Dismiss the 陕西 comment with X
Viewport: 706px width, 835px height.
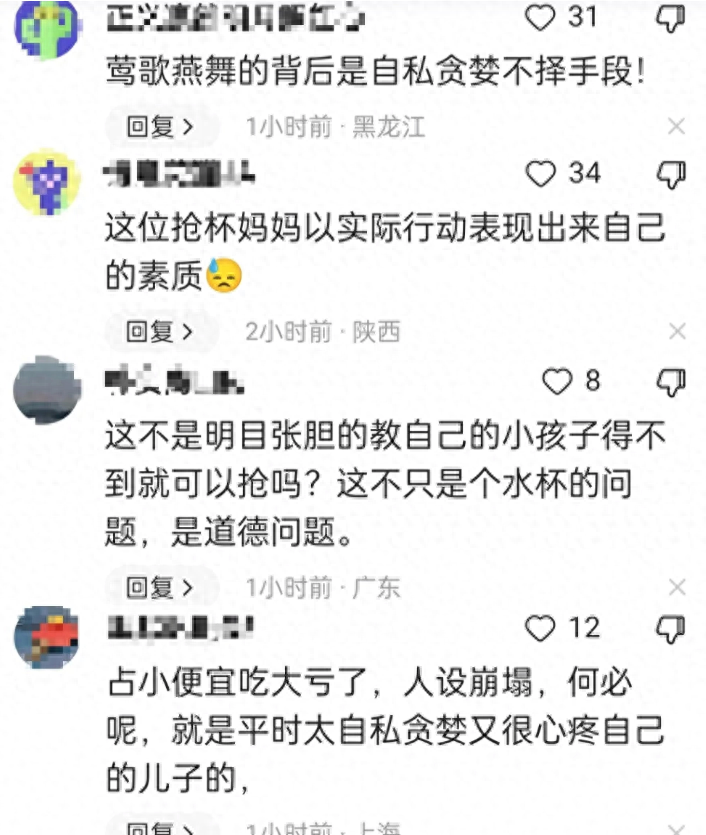pyautogui.click(x=677, y=332)
